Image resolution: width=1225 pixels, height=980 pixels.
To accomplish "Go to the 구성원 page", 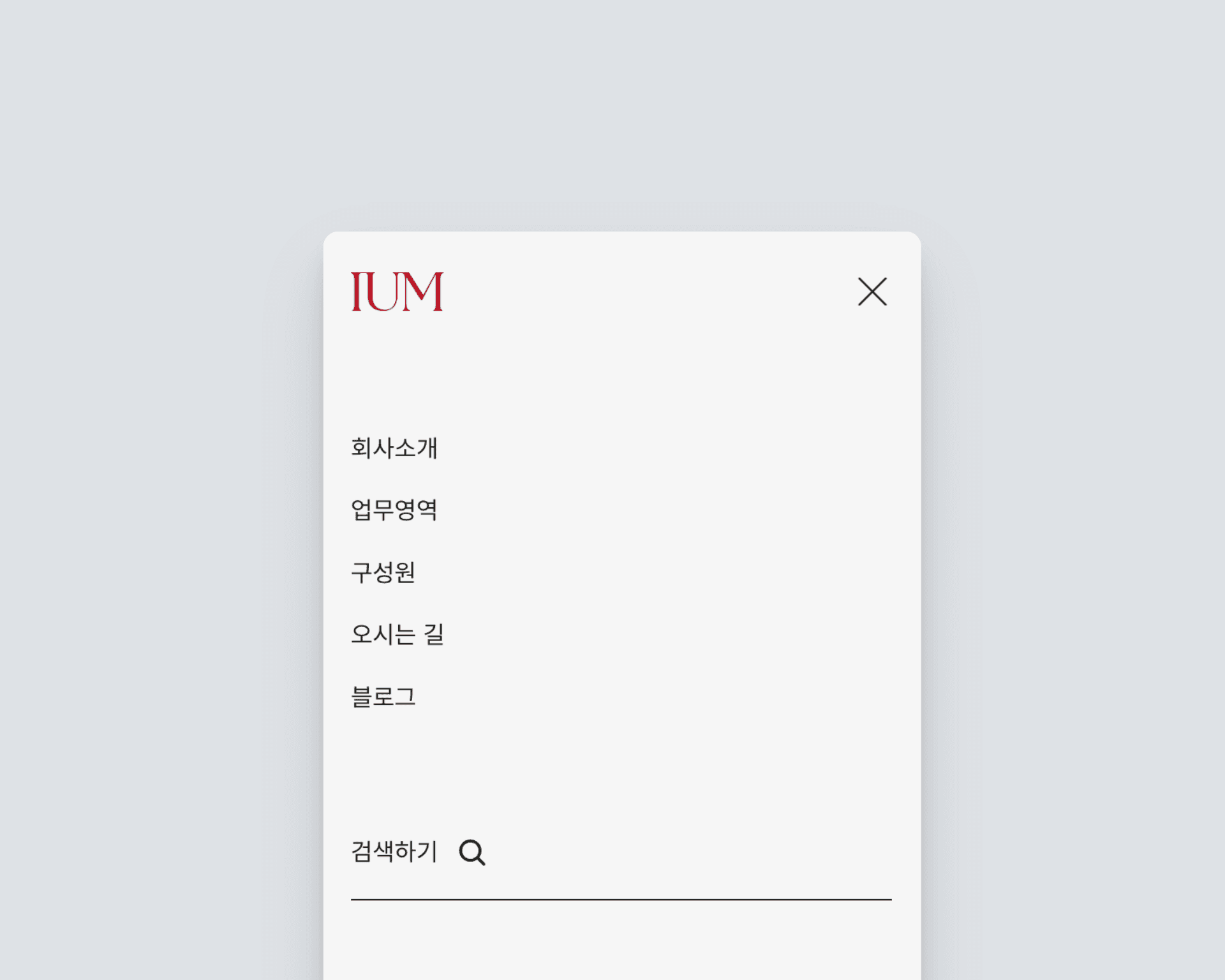I will point(383,572).
